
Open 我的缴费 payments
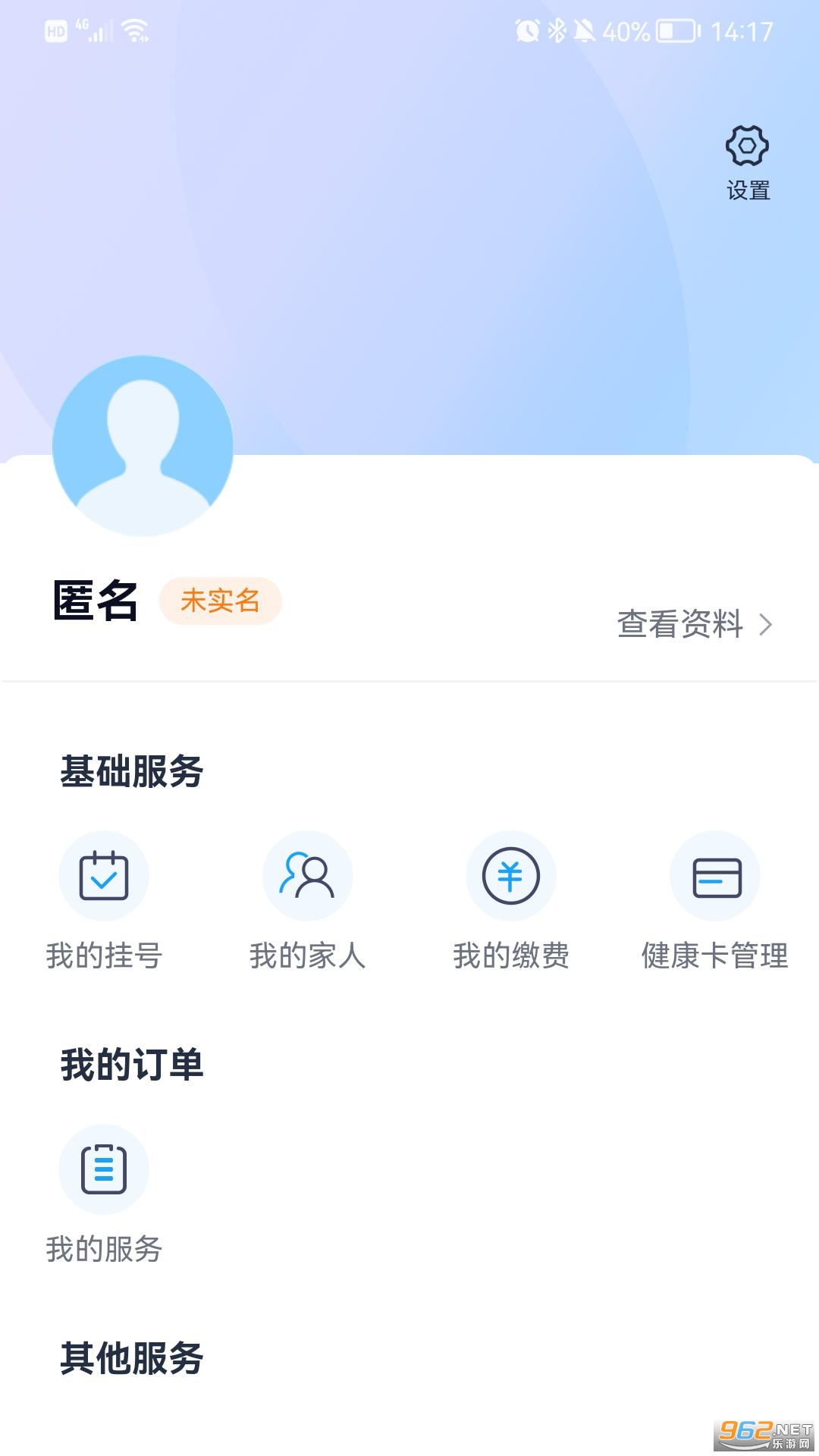point(511,901)
